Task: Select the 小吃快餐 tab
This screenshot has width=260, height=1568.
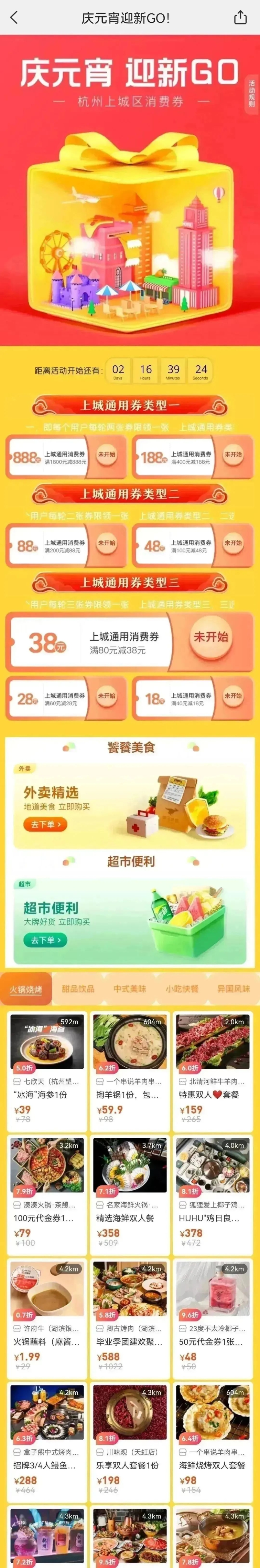Action: 182,989
